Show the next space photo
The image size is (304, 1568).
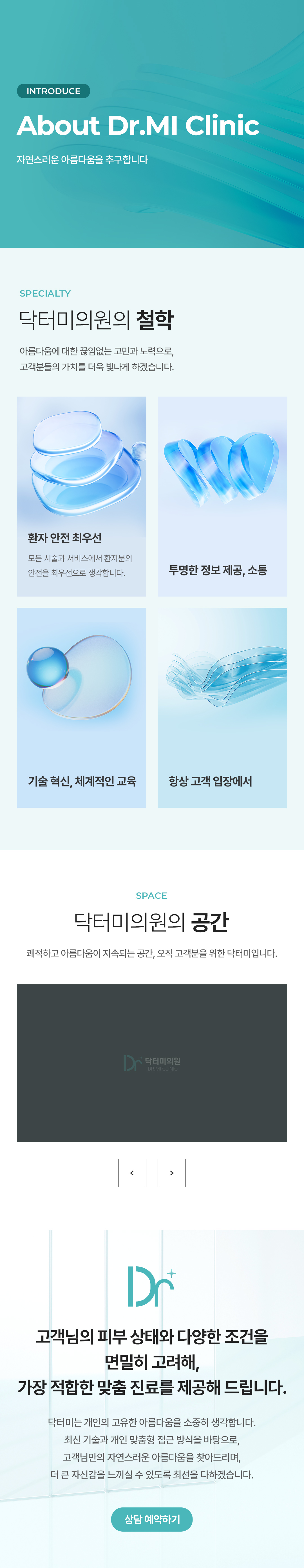click(x=171, y=1172)
